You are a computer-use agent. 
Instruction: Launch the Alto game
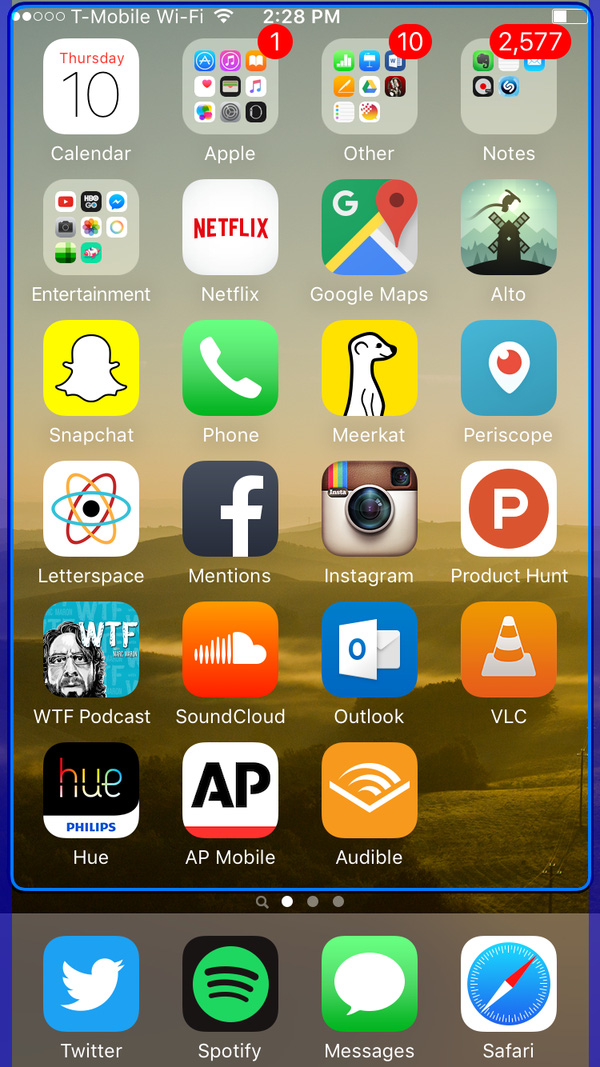(x=508, y=228)
